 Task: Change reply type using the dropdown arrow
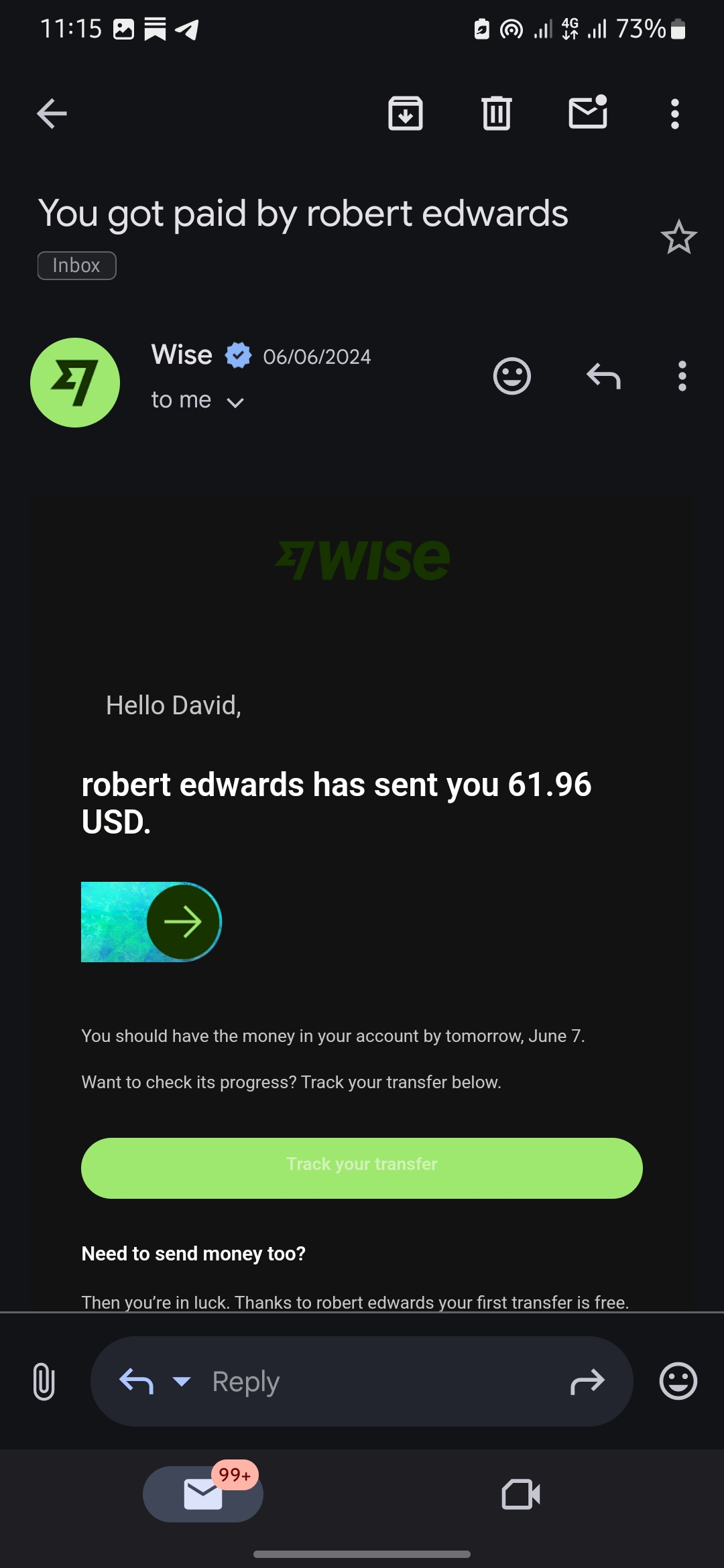pyautogui.click(x=182, y=1381)
